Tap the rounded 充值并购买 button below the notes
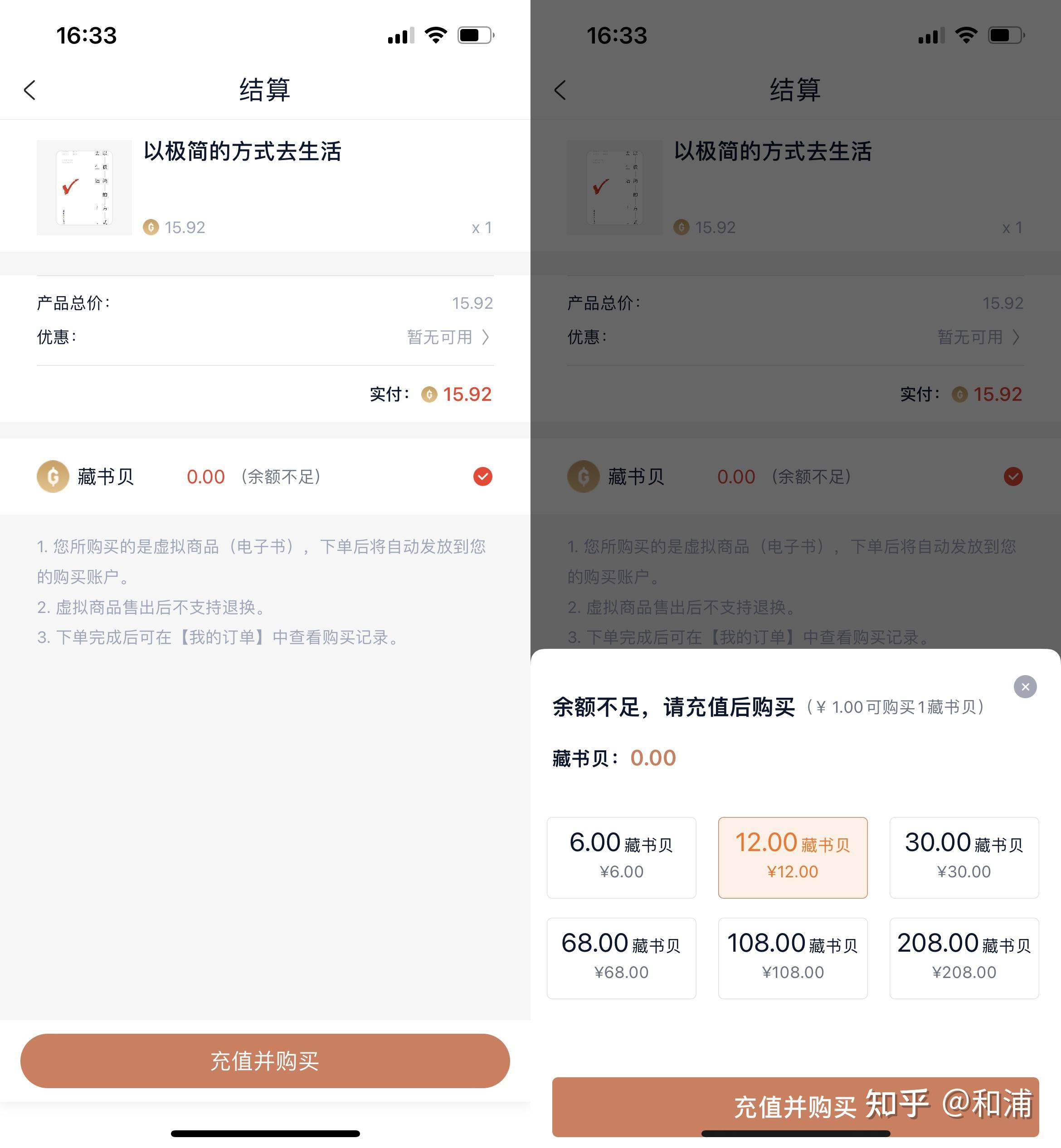Screen dimensions: 1061x1148 [x=265, y=1061]
